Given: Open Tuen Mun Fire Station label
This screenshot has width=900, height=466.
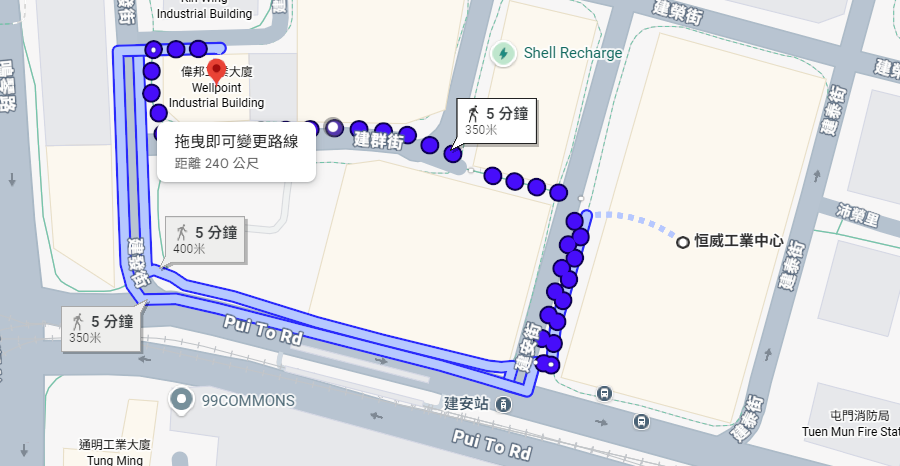Looking at the screenshot, I should [850, 424].
